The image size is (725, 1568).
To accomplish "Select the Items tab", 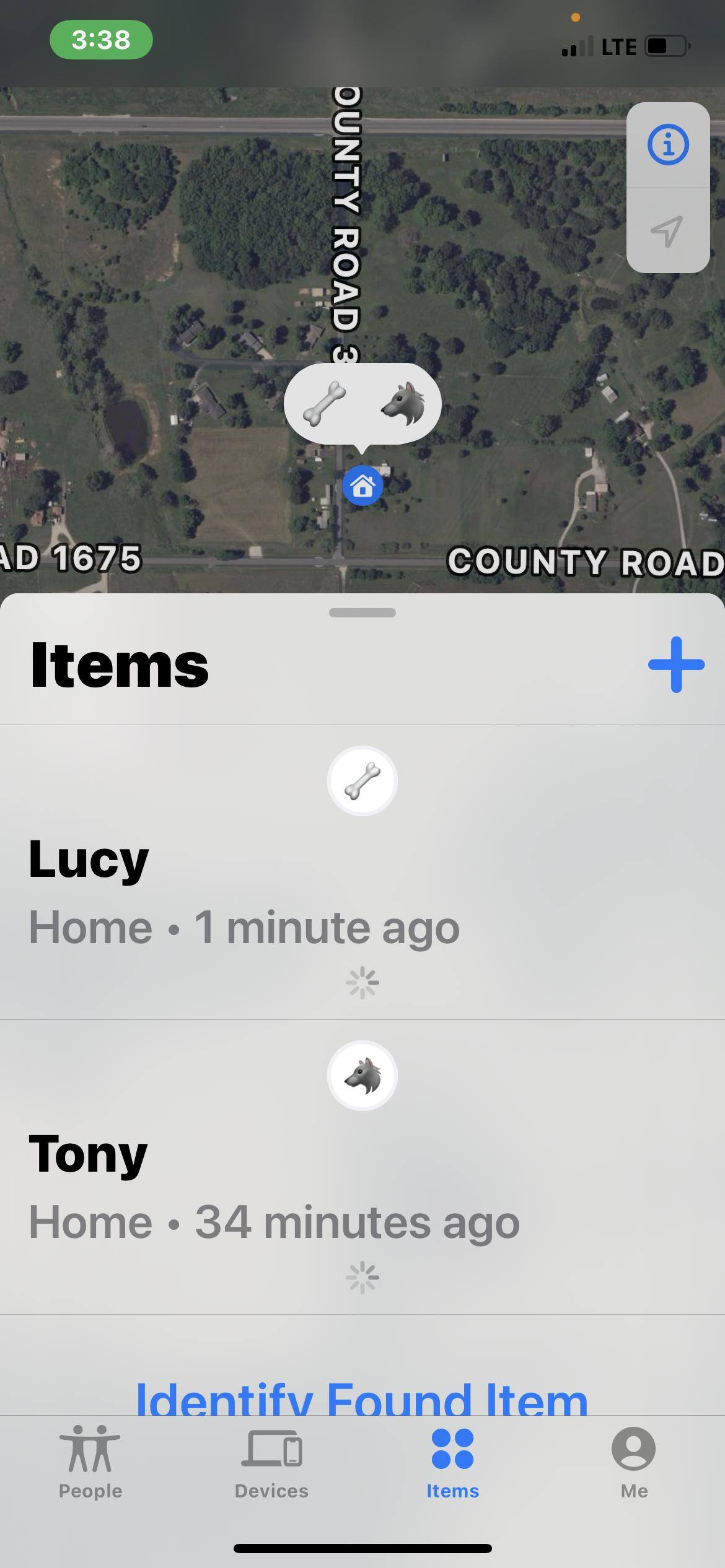I will (x=452, y=1463).
